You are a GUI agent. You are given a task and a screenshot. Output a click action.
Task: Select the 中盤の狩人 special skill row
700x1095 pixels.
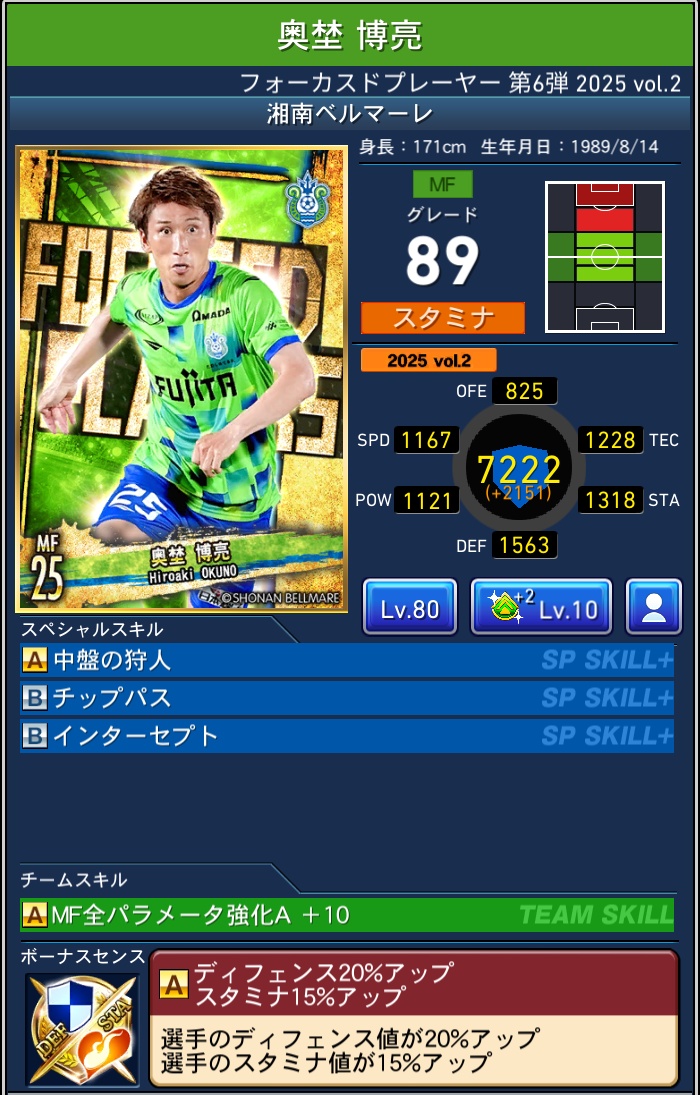point(346,660)
